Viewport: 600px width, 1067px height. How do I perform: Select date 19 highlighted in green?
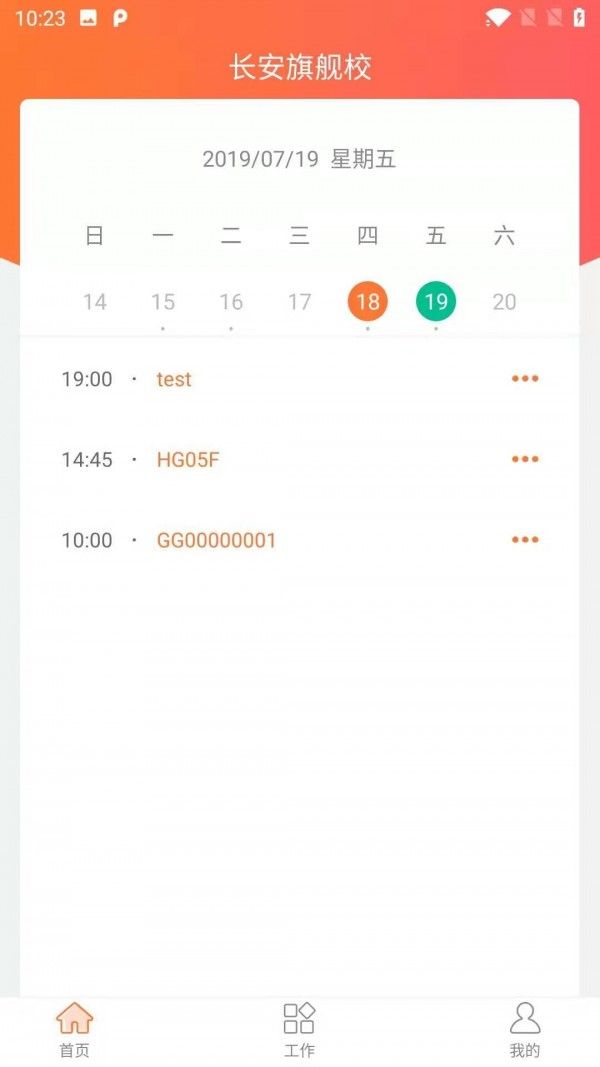[436, 302]
